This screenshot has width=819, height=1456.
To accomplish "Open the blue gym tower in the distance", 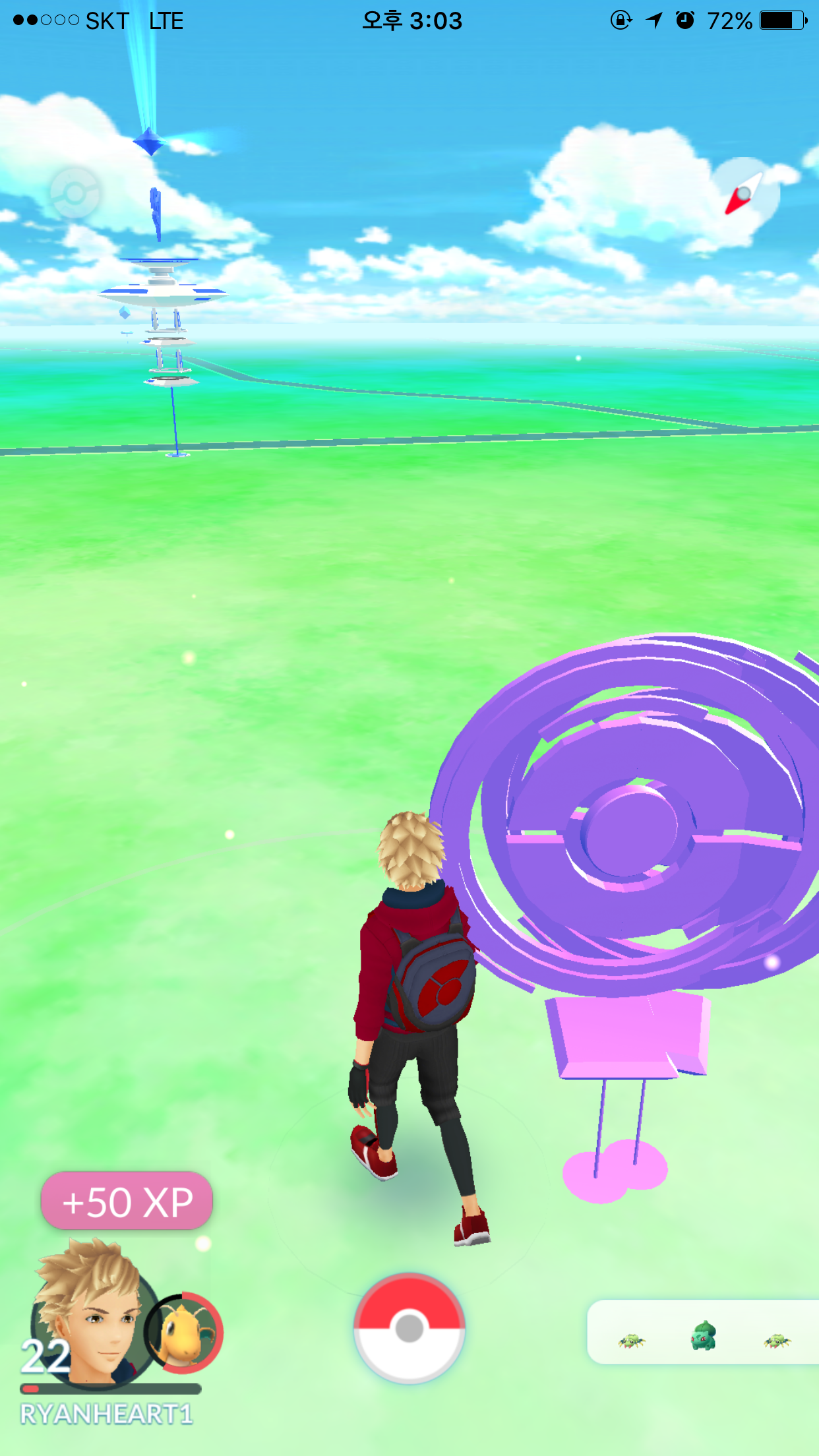I will pos(162,310).
